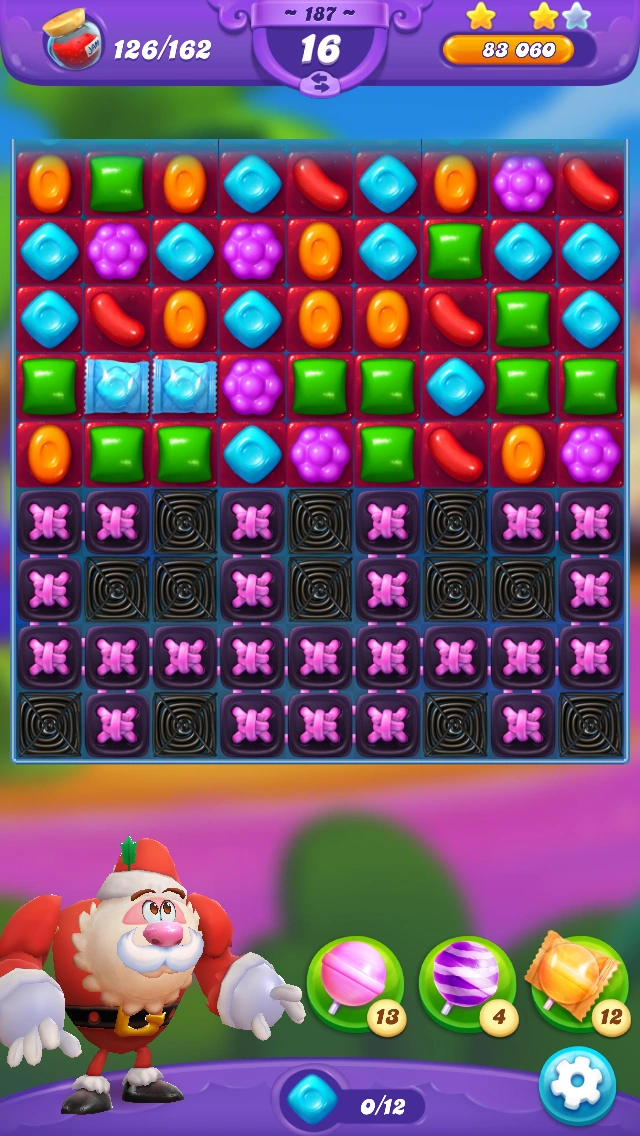Select the pink lollipop hammer booster
The image size is (640, 1136).
coord(355,982)
